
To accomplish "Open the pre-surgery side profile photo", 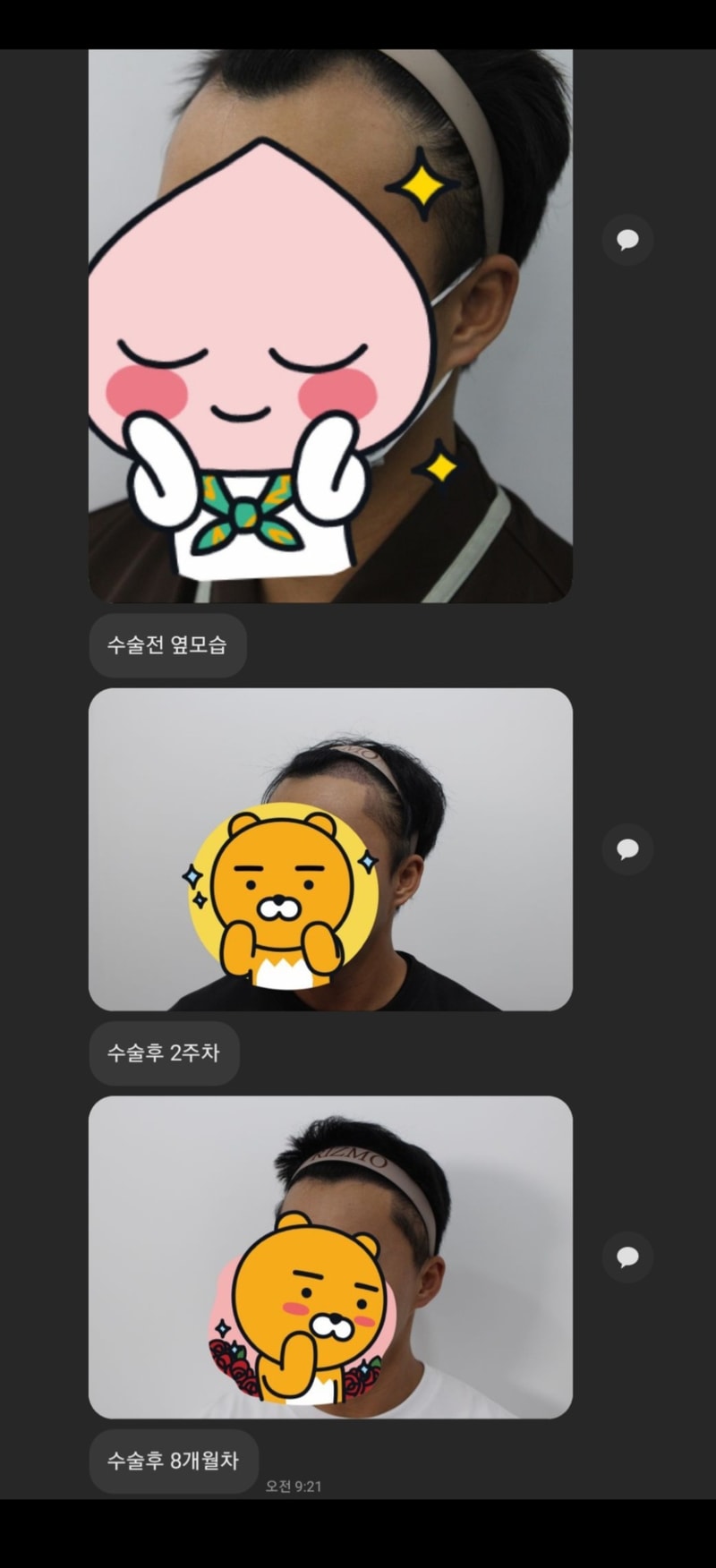I will [330, 326].
